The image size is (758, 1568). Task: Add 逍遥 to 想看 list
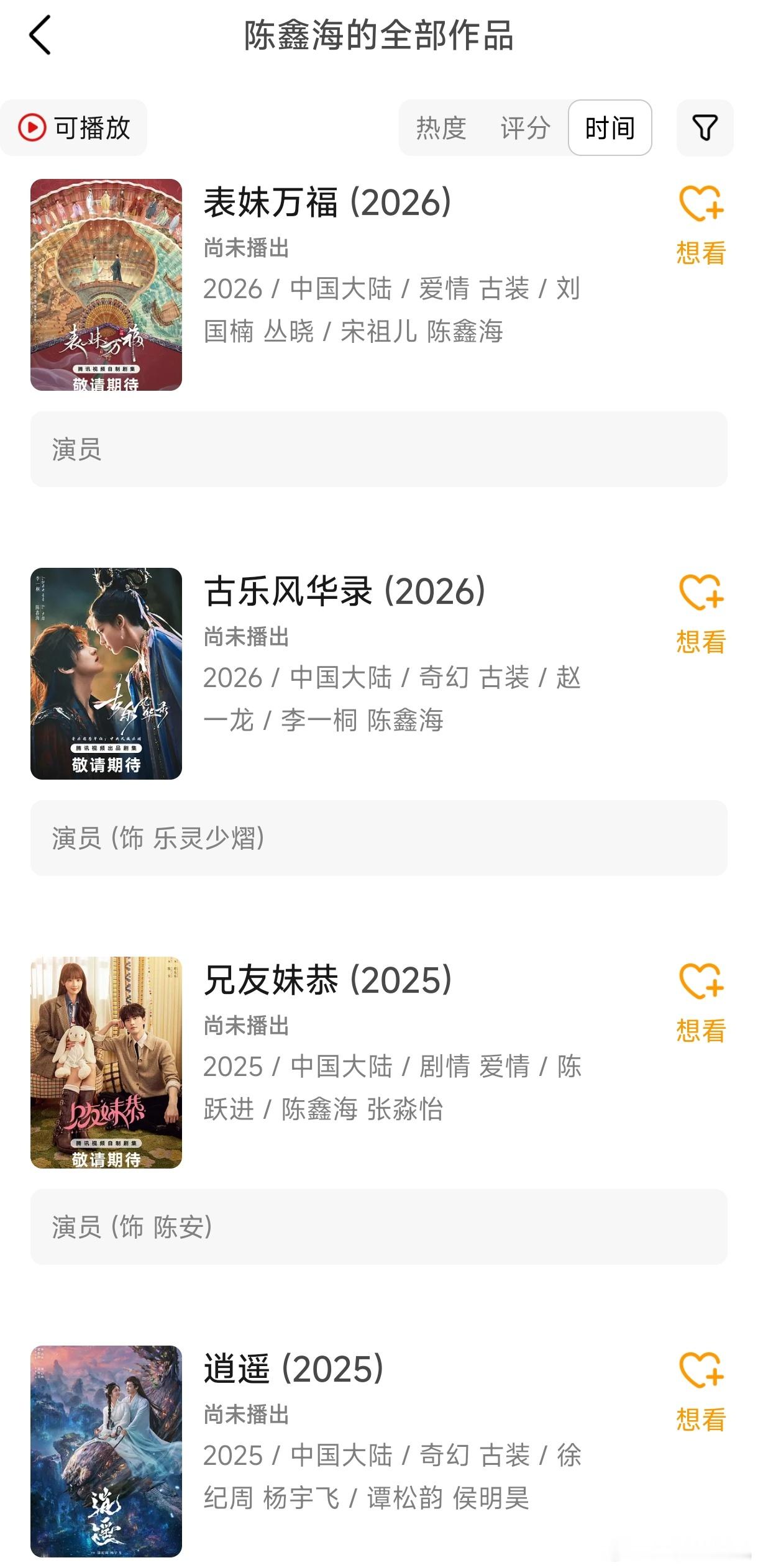[x=701, y=1392]
